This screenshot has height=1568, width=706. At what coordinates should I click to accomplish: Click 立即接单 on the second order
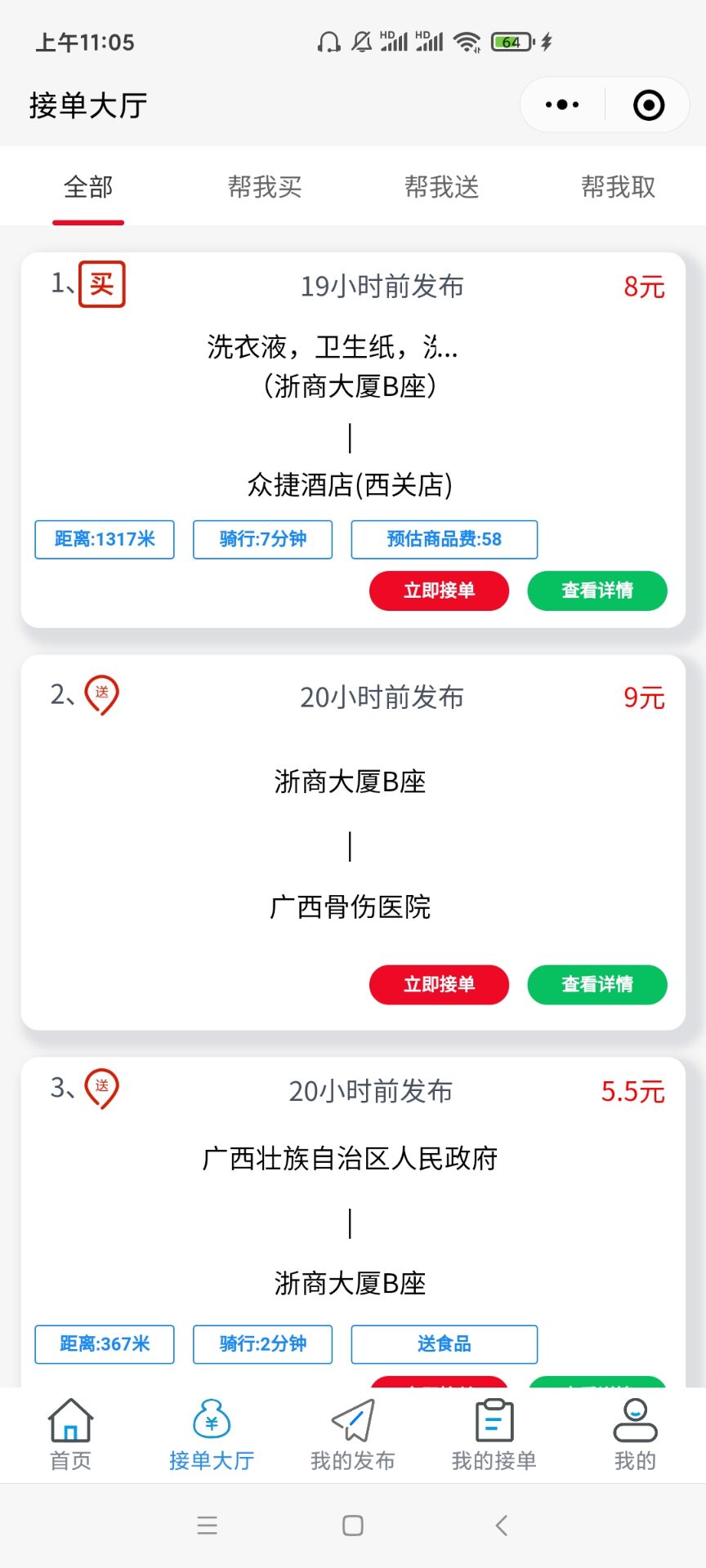[439, 984]
